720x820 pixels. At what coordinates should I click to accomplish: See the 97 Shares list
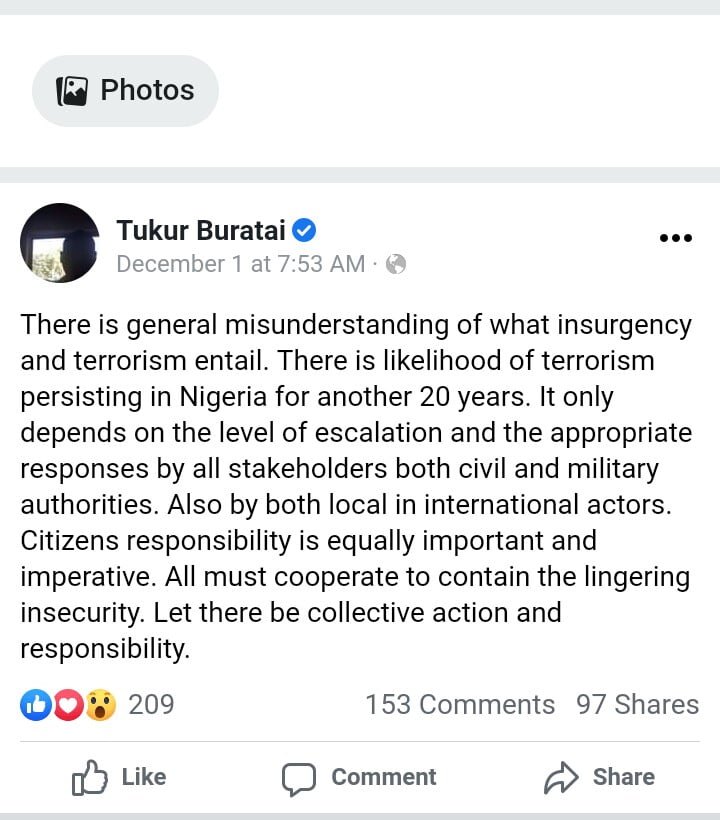[637, 705]
